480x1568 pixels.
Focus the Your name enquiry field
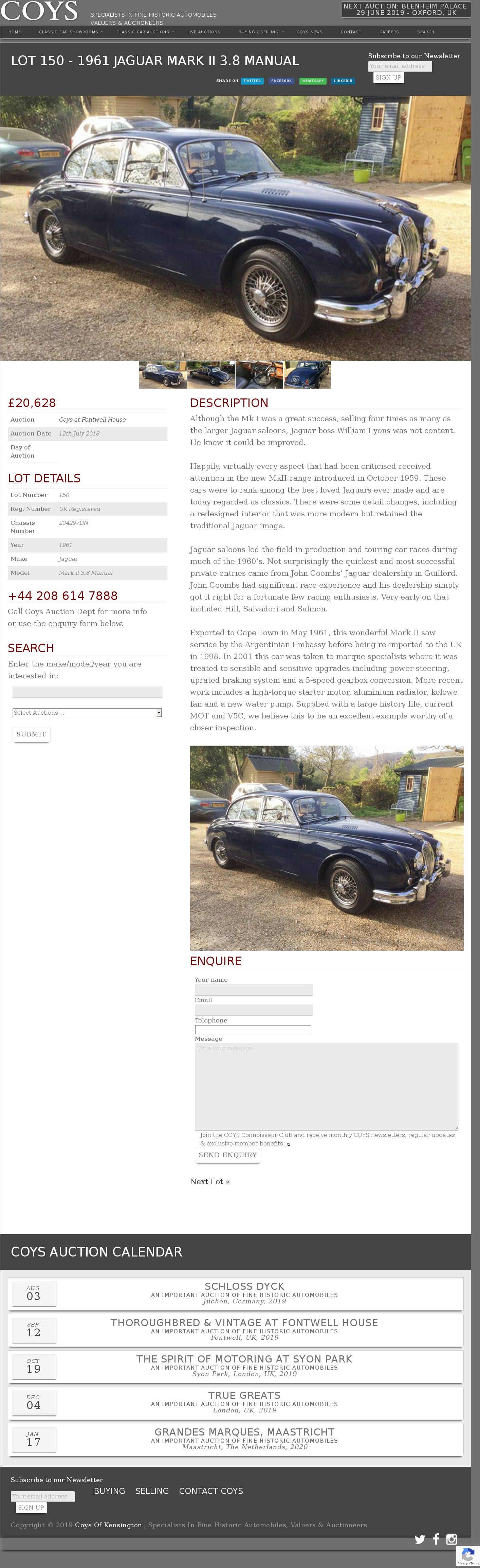(x=254, y=990)
